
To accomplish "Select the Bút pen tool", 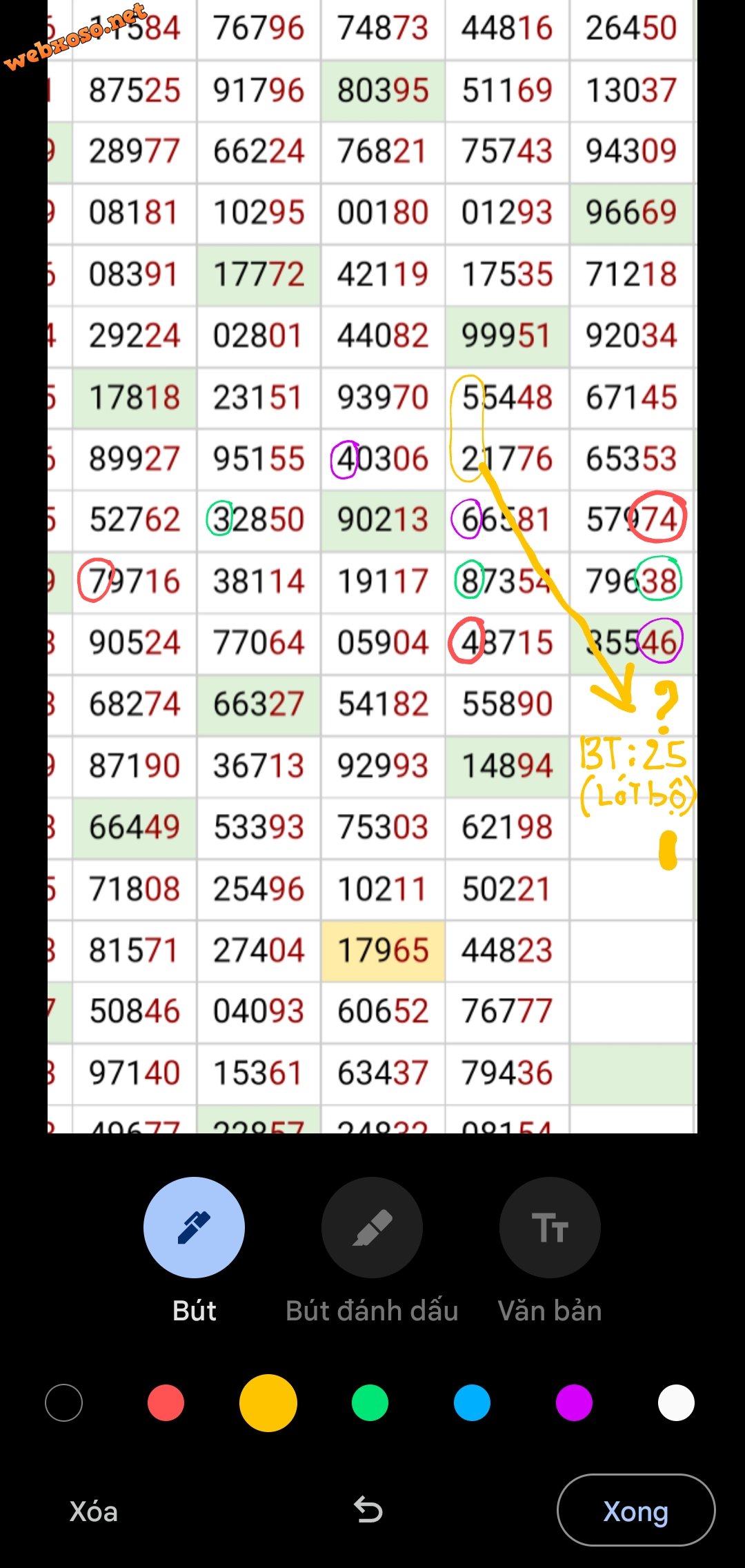I will click(x=194, y=1227).
